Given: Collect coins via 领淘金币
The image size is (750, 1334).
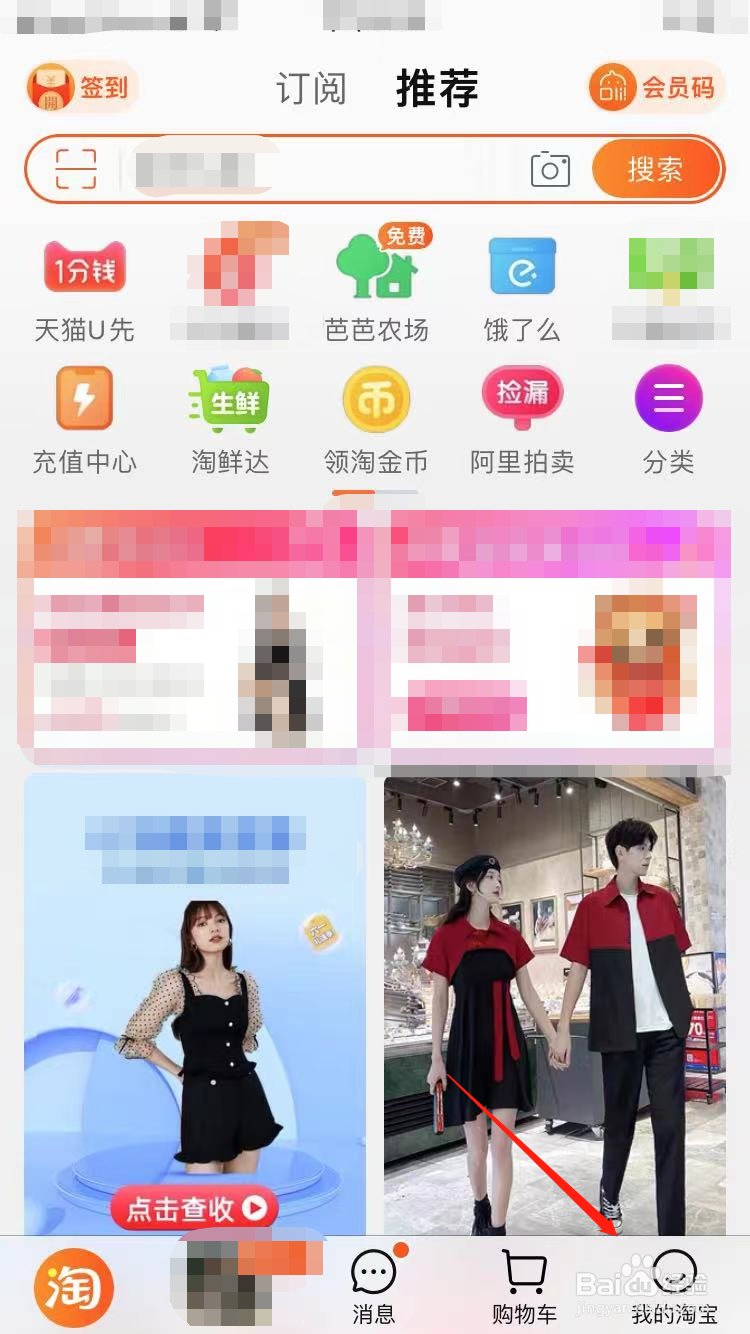Looking at the screenshot, I should (376, 416).
